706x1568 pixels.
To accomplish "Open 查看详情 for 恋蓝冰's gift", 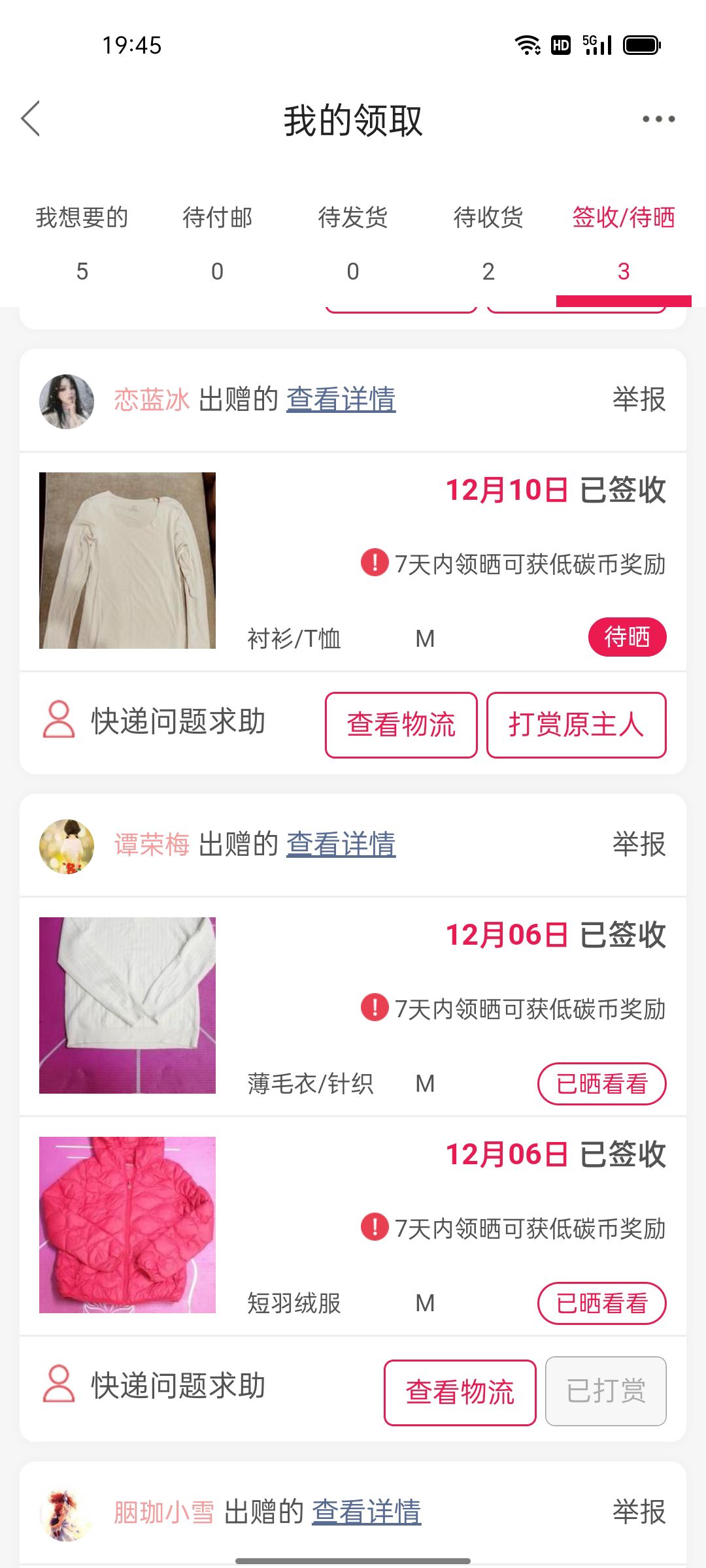I will click(341, 399).
